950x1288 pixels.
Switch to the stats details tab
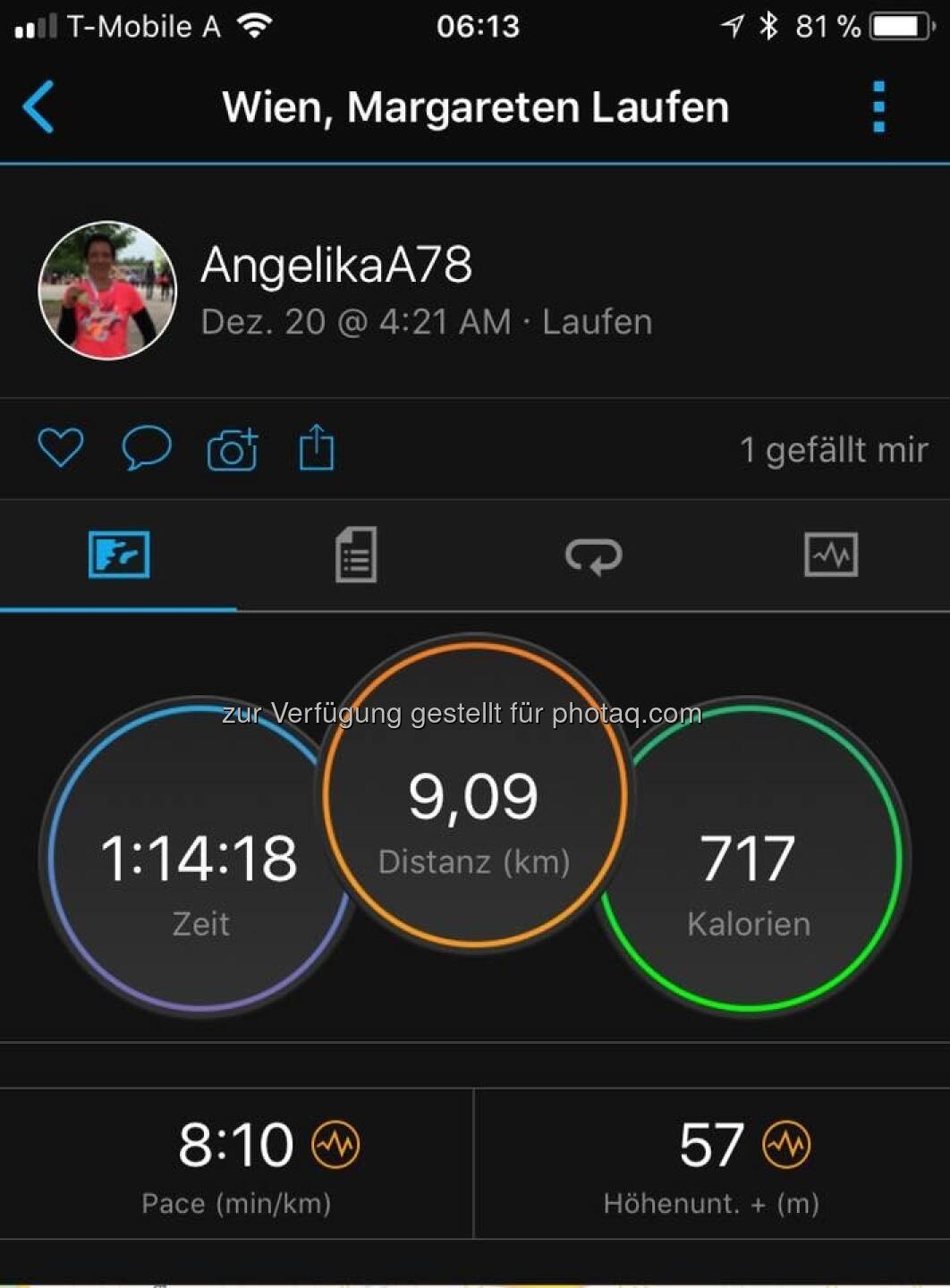[356, 555]
